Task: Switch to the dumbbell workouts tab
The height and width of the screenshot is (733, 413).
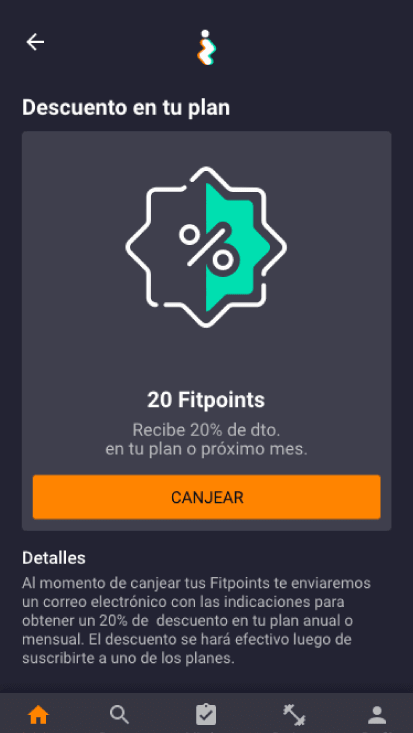Action: click(295, 715)
